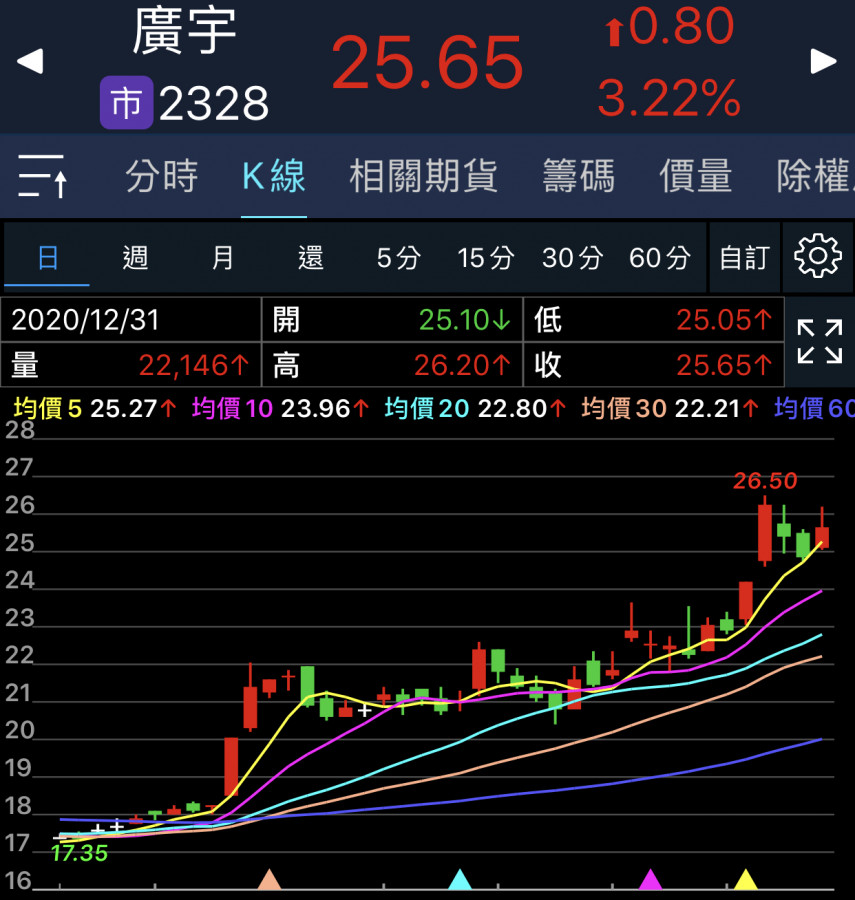Screen dimensions: 855x900
Task: Open the sort list menu icon
Action: tap(43, 178)
